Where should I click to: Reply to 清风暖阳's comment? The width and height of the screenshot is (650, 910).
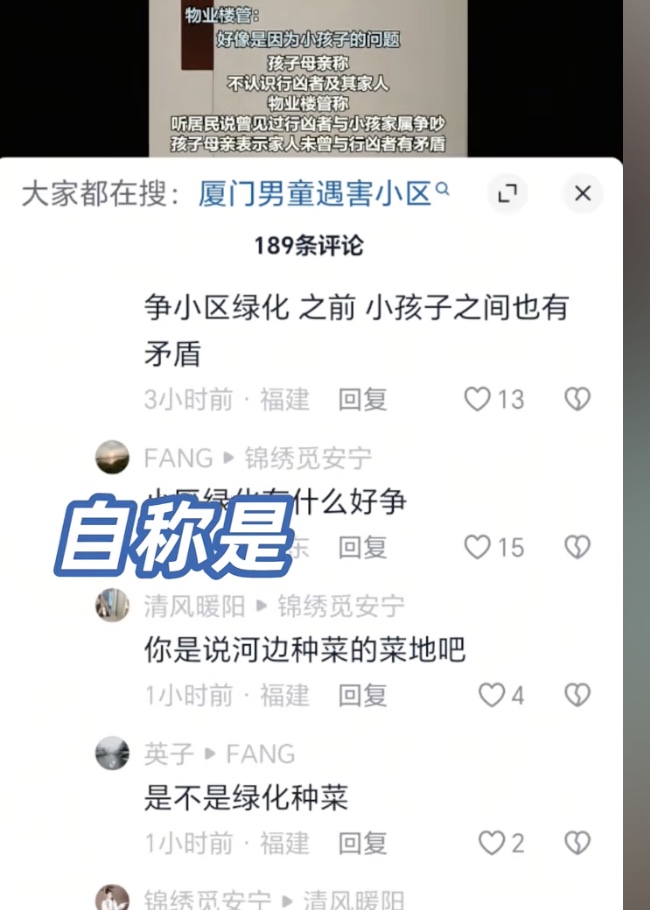coord(362,694)
